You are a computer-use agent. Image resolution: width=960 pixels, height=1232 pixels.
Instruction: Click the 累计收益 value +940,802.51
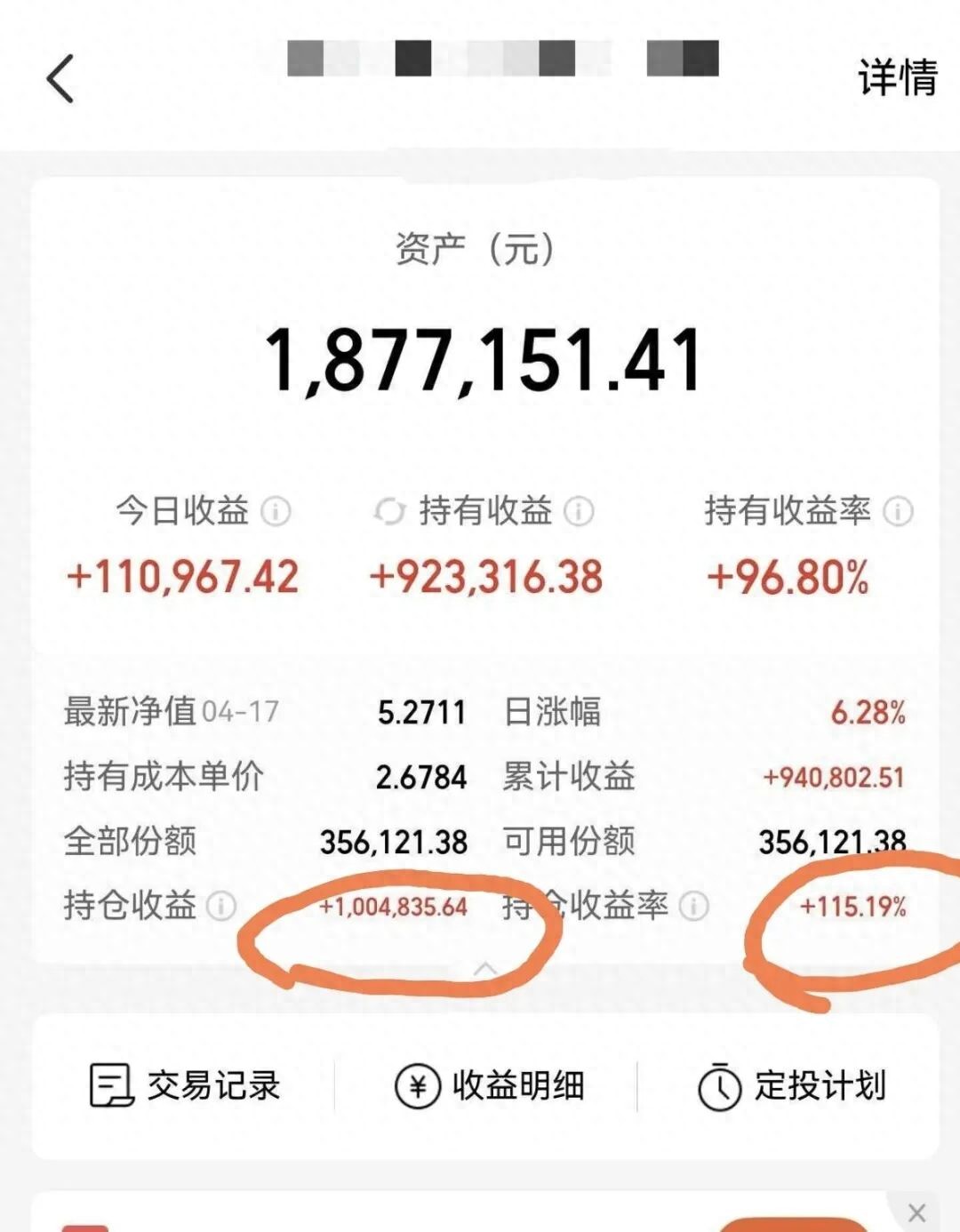tap(831, 775)
